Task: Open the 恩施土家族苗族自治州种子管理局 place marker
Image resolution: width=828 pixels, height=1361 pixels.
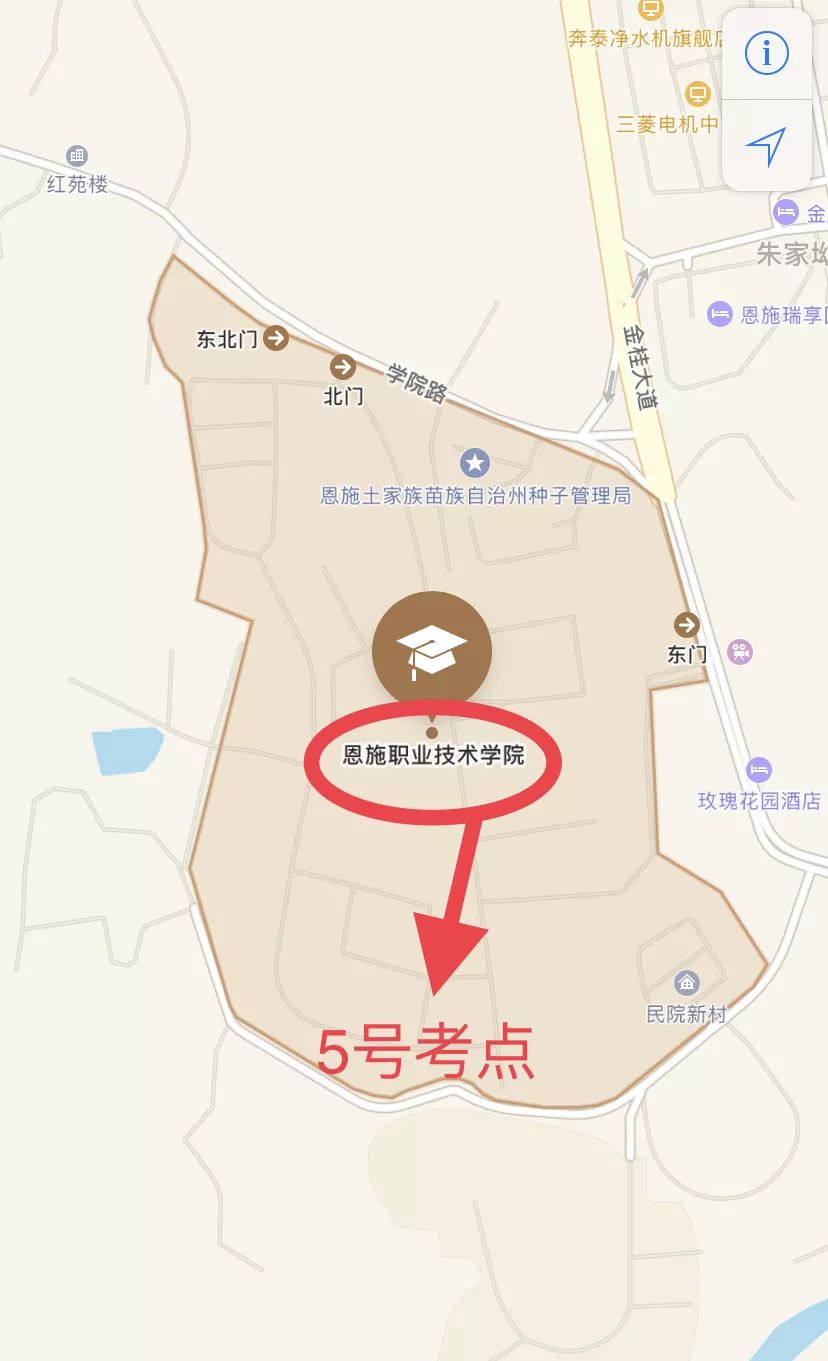Action: (x=475, y=463)
